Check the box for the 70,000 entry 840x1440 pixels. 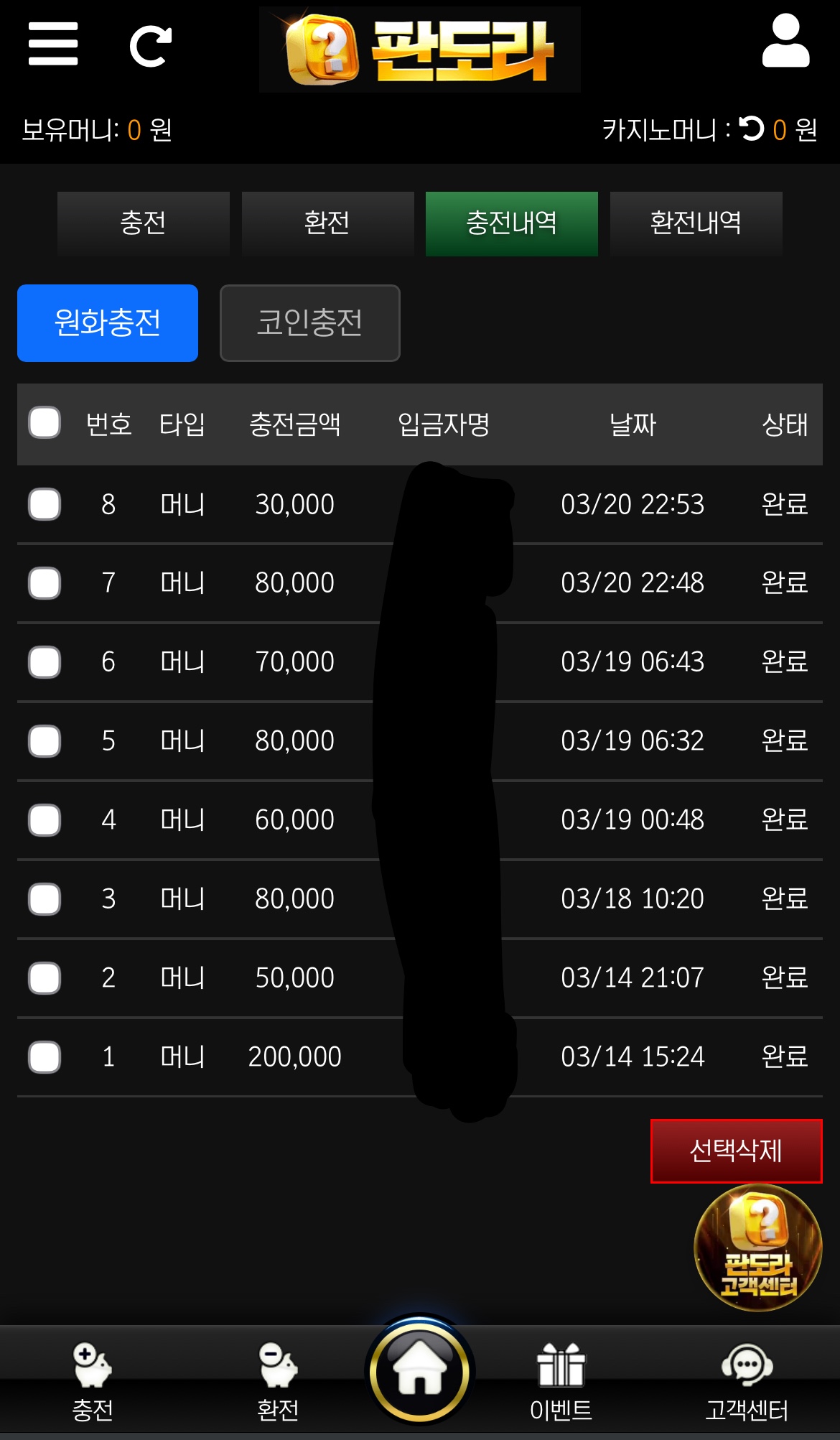[x=45, y=662]
